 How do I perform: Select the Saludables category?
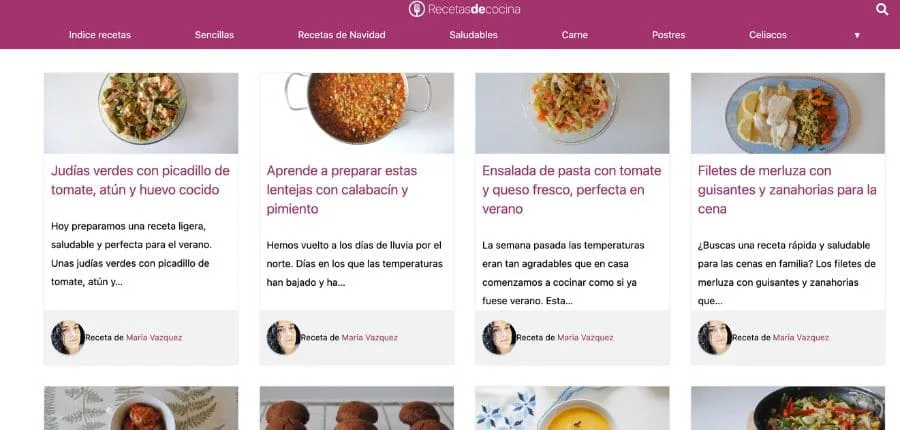(473, 35)
